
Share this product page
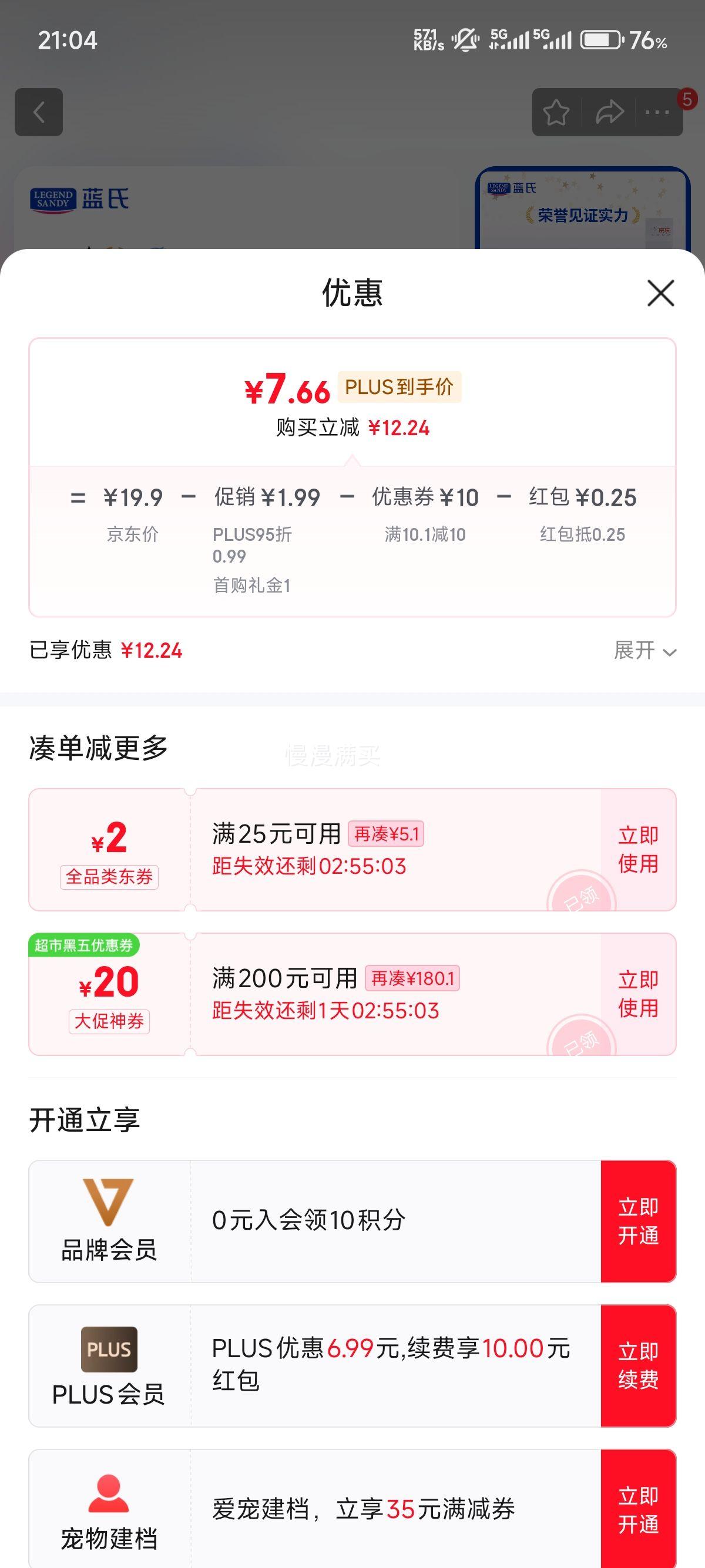tap(609, 112)
